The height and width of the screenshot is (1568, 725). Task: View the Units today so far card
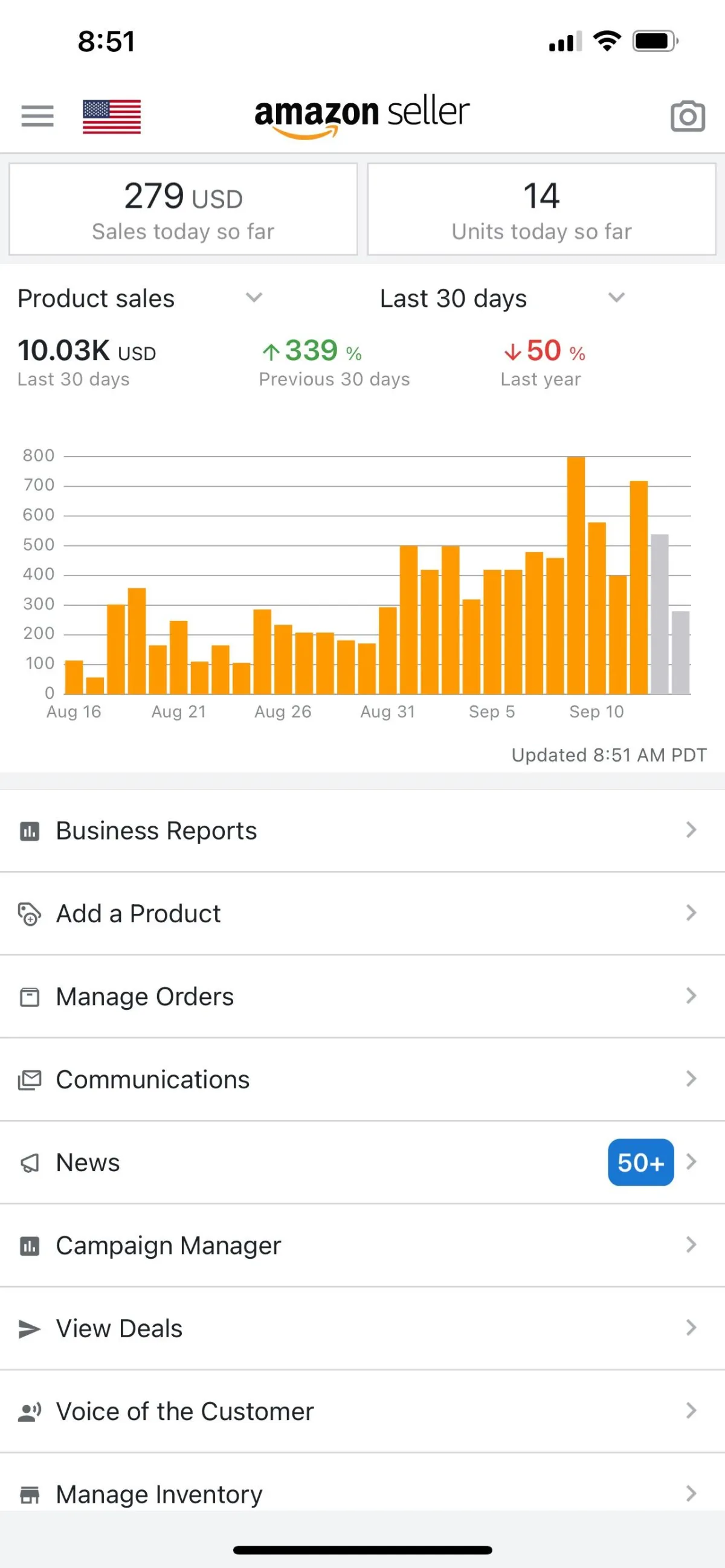pyautogui.click(x=541, y=209)
